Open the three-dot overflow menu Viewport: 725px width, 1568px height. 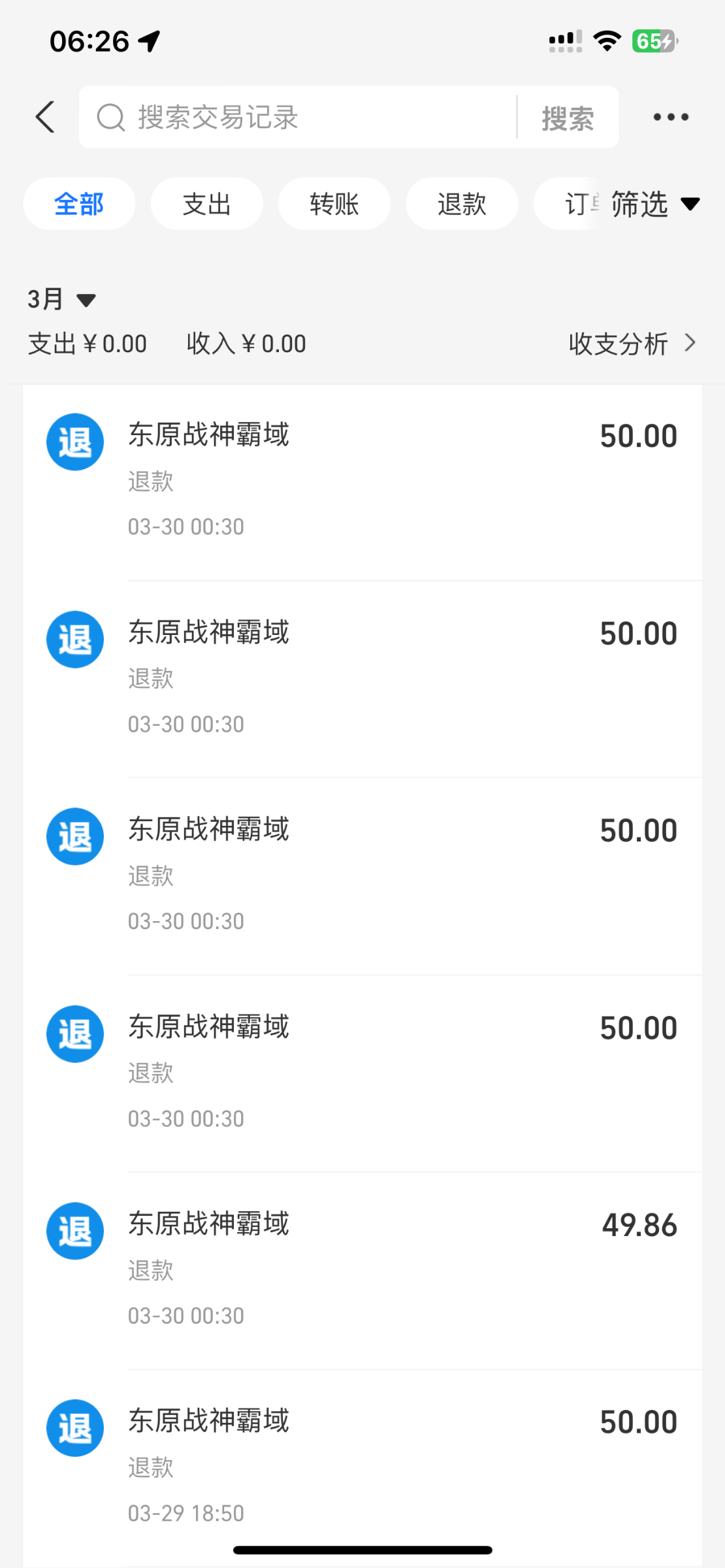[671, 117]
